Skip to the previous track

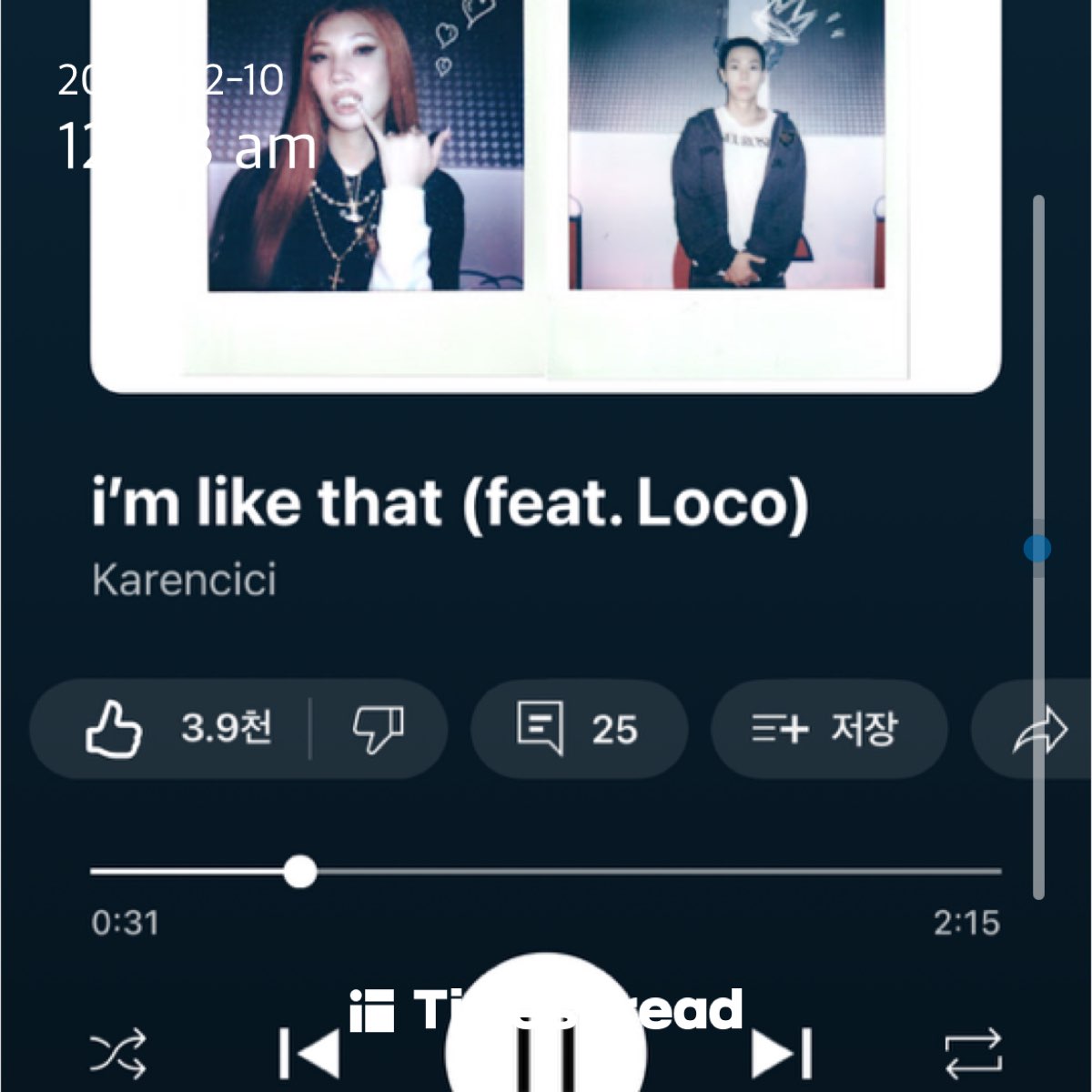click(x=309, y=1054)
